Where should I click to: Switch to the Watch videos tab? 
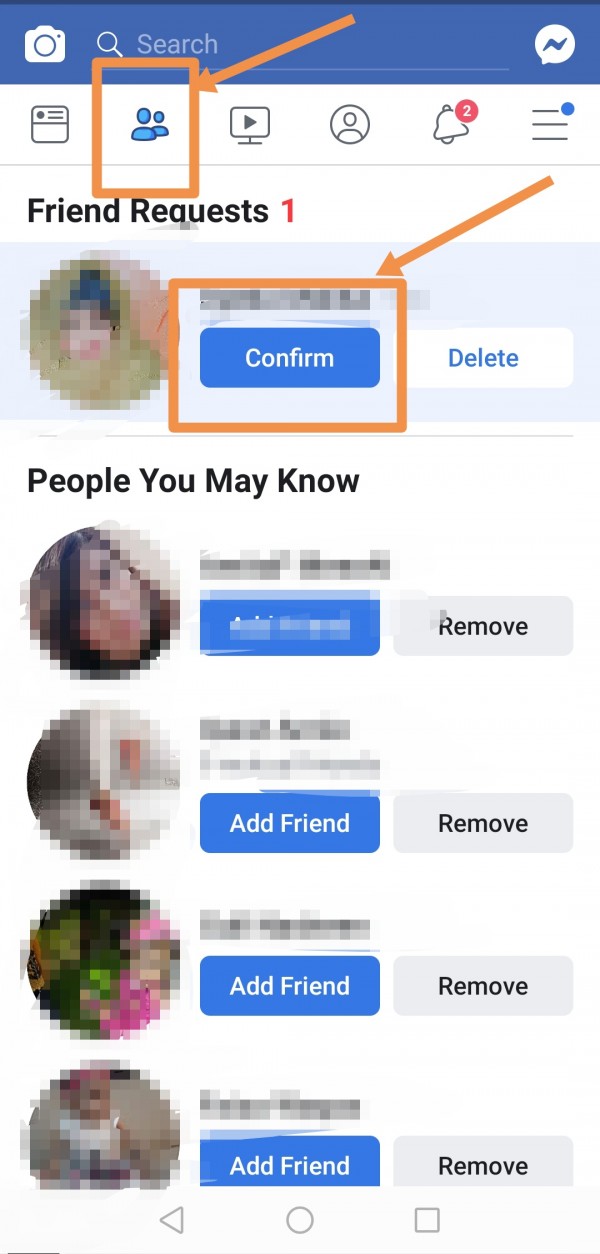[250, 125]
